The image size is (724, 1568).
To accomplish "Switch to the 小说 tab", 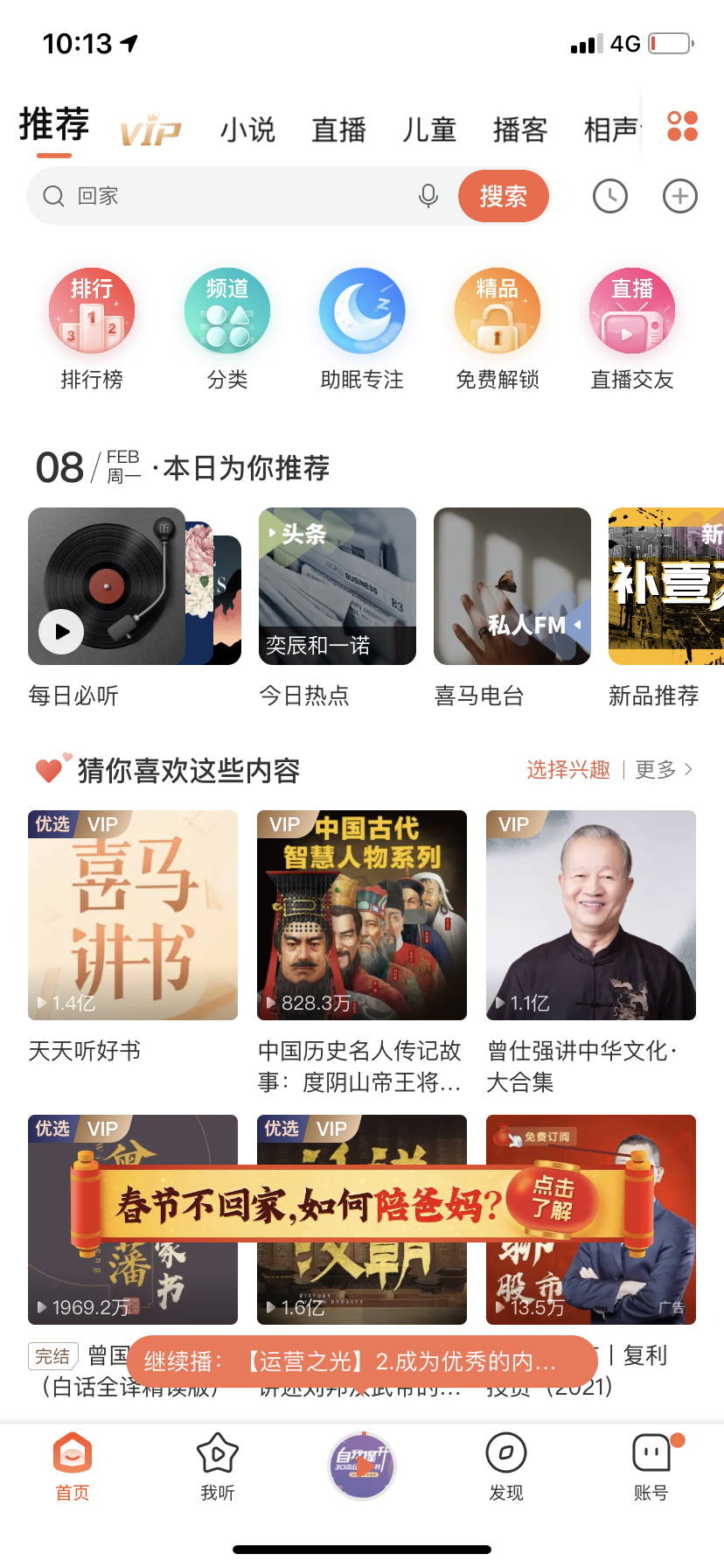I will point(247,130).
